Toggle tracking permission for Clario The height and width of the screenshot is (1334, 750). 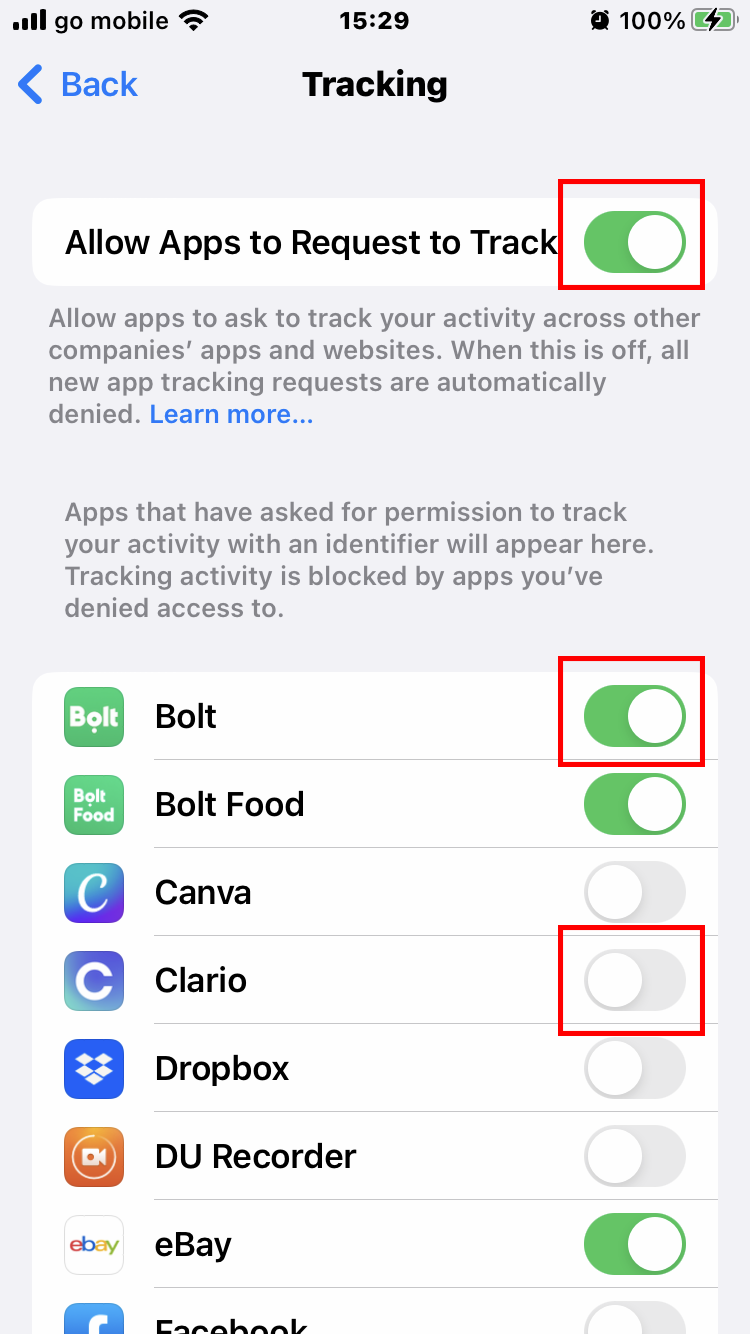635,980
